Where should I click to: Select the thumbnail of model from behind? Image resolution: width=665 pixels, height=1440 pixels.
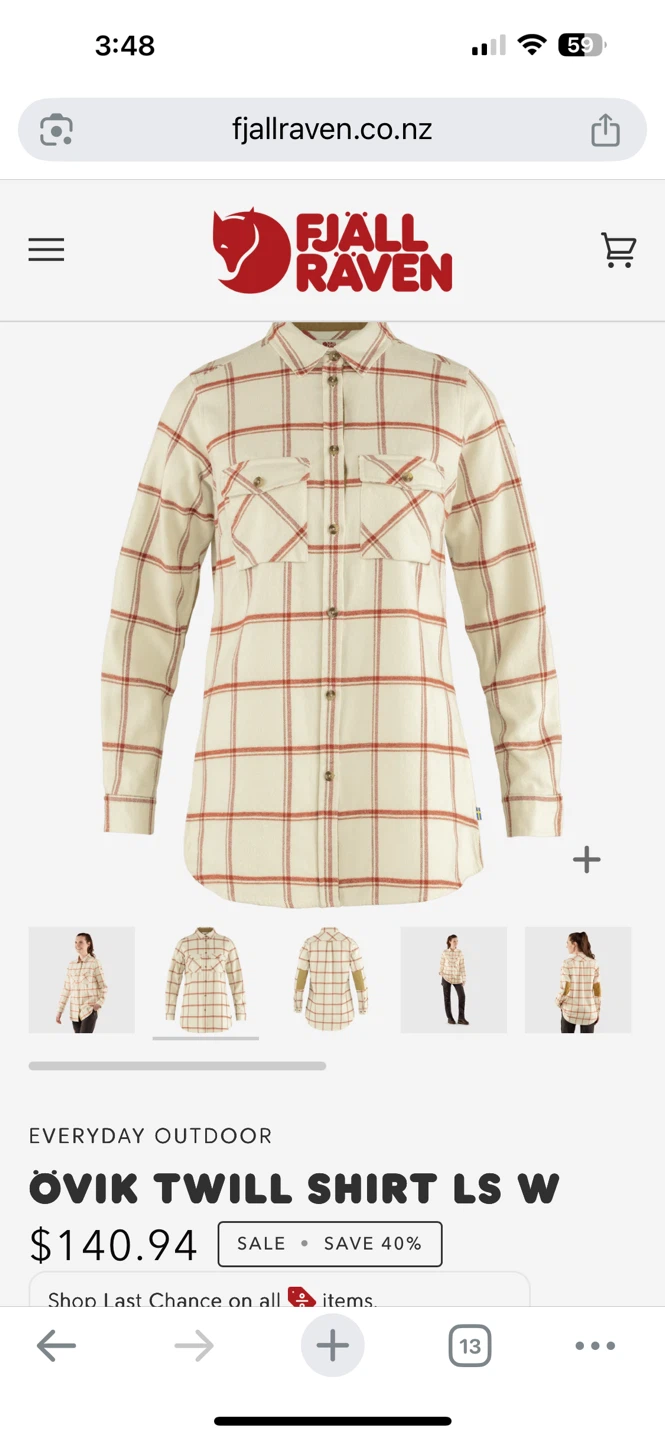pyautogui.click(x=578, y=980)
